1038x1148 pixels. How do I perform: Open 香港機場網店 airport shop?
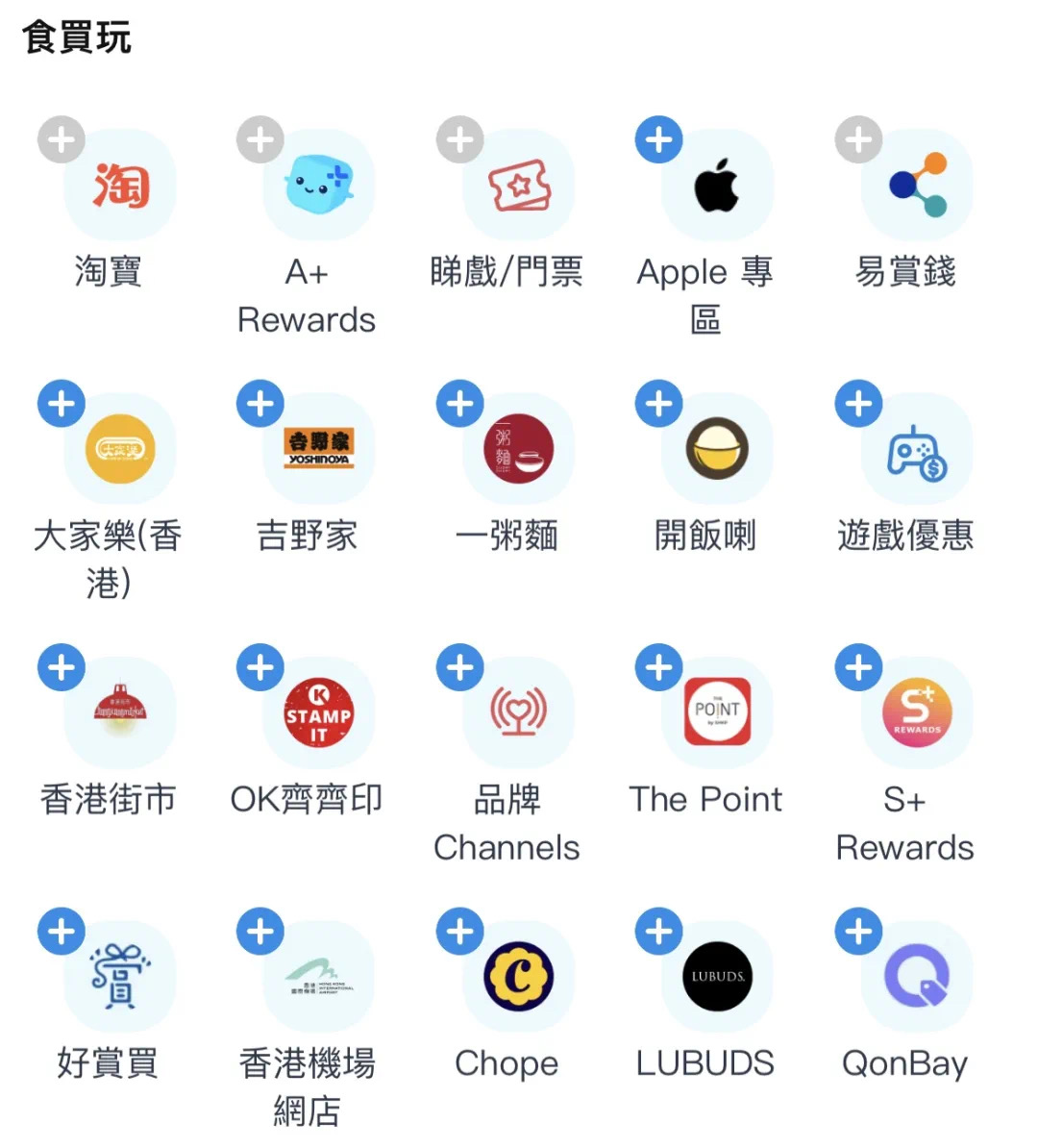click(x=319, y=977)
